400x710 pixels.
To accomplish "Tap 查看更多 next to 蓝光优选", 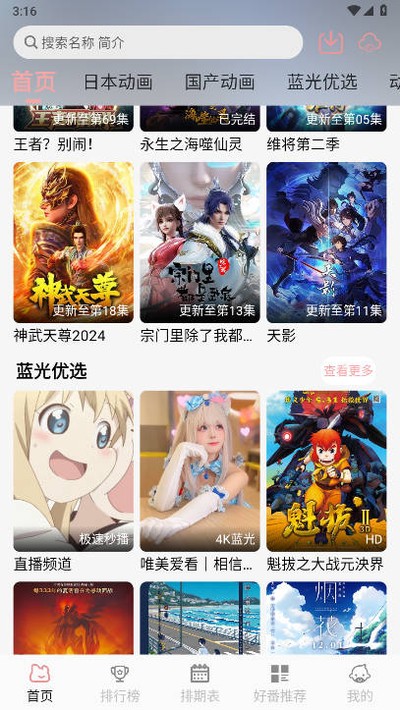I will click(348, 370).
